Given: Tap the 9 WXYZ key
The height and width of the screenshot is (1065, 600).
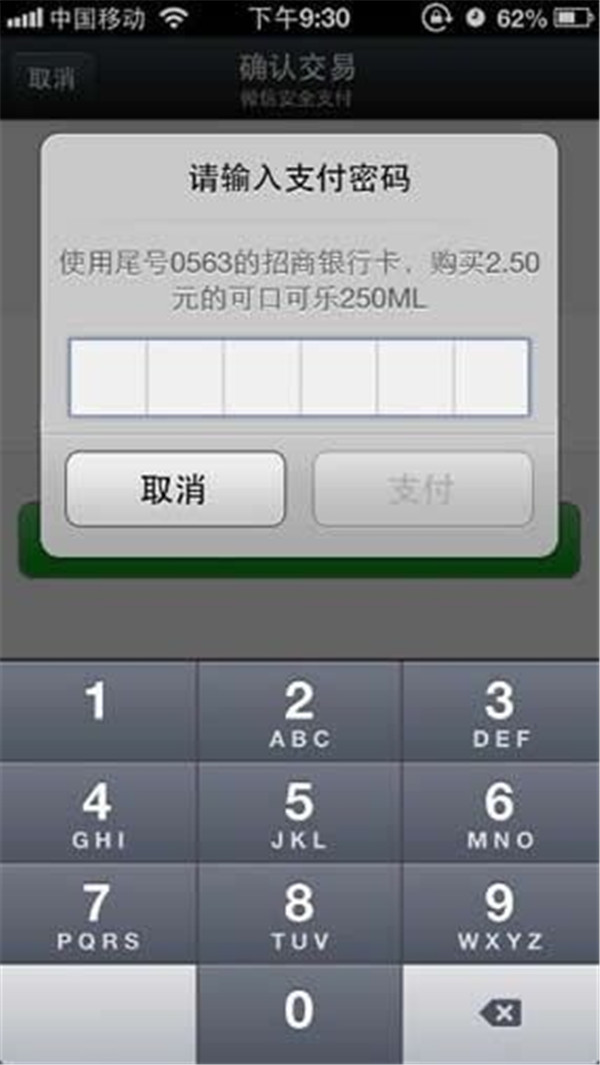Looking at the screenshot, I should pos(501,914).
